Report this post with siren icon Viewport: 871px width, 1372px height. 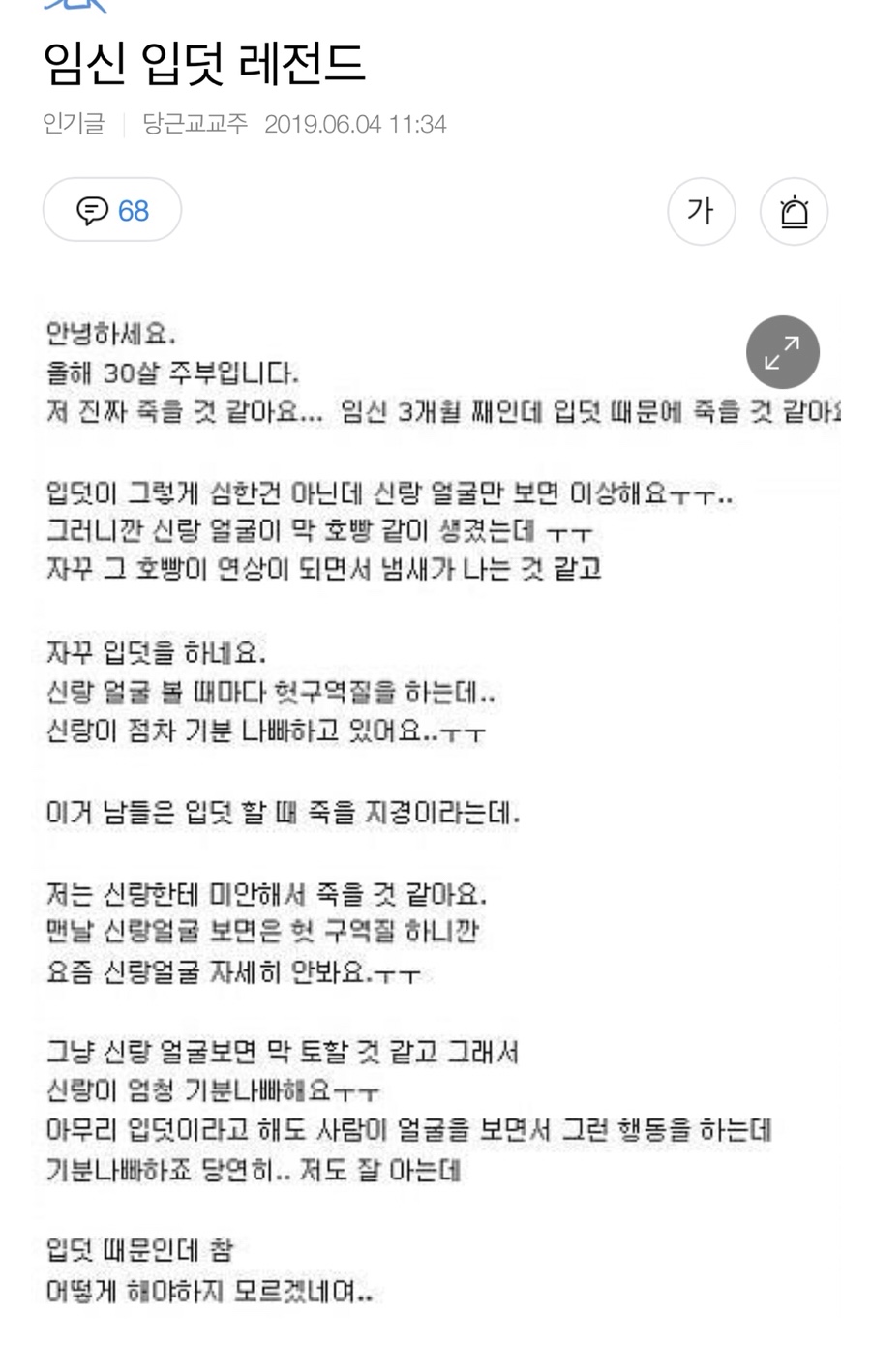[x=794, y=211]
